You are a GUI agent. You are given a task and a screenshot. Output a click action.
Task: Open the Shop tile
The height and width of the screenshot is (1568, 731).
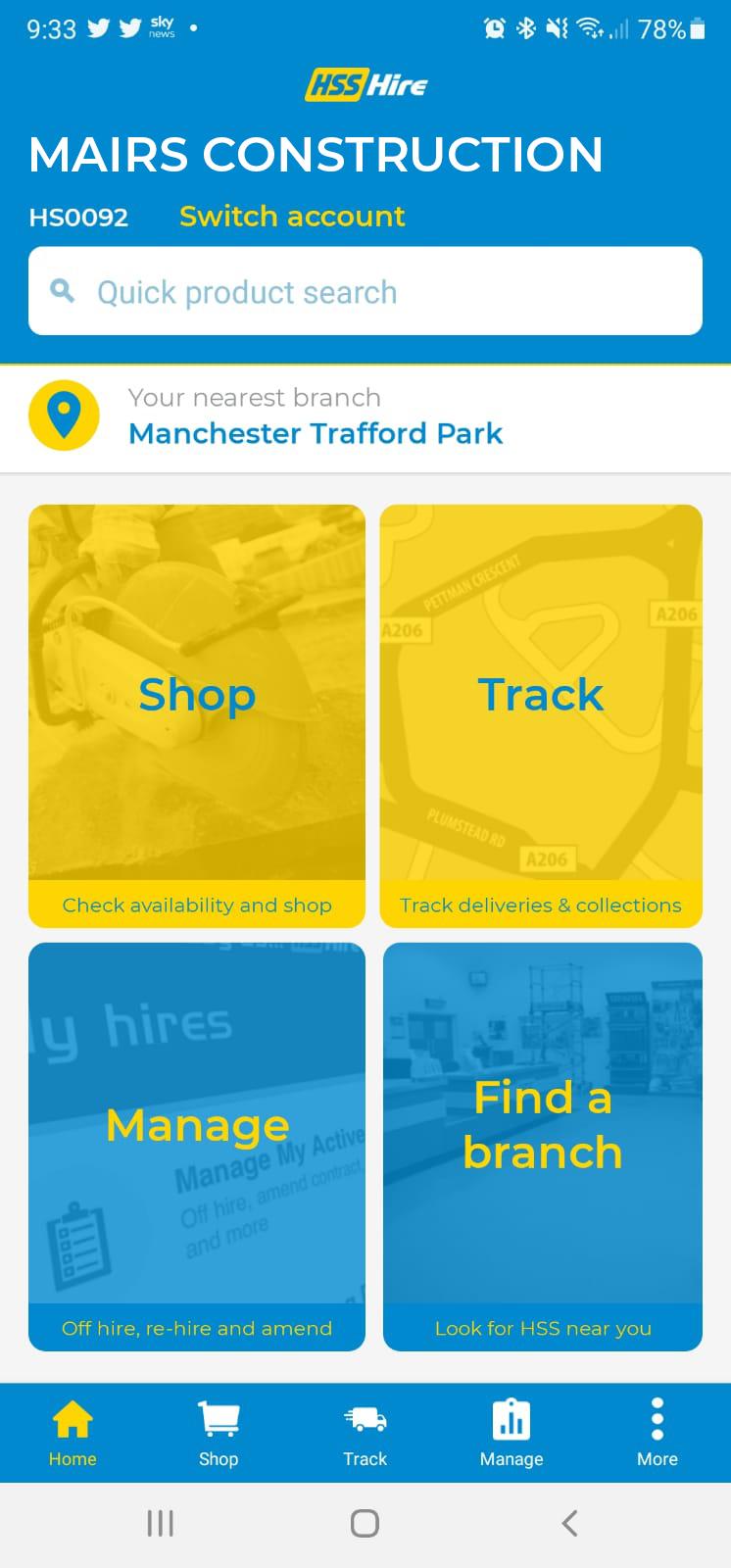click(x=197, y=715)
